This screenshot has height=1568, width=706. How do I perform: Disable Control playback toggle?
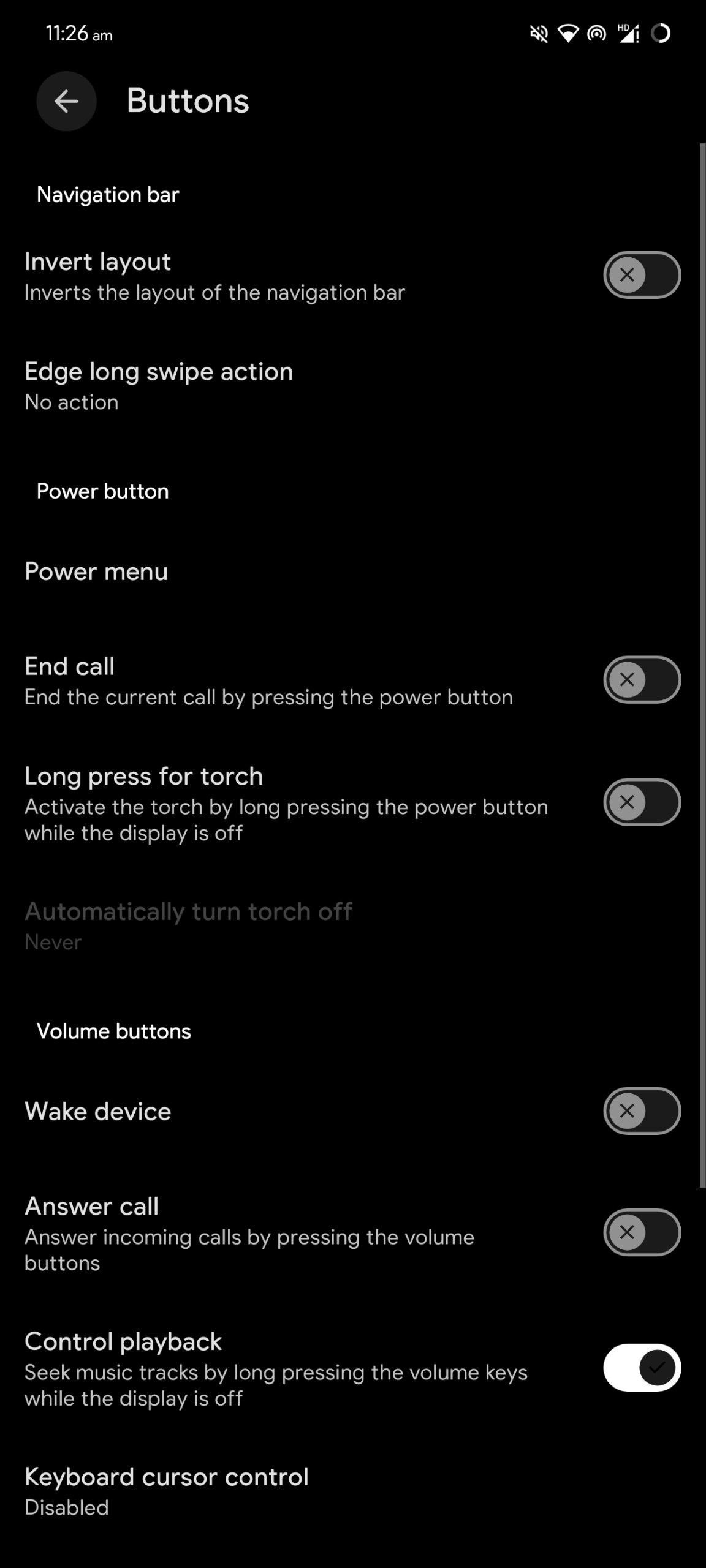642,1368
